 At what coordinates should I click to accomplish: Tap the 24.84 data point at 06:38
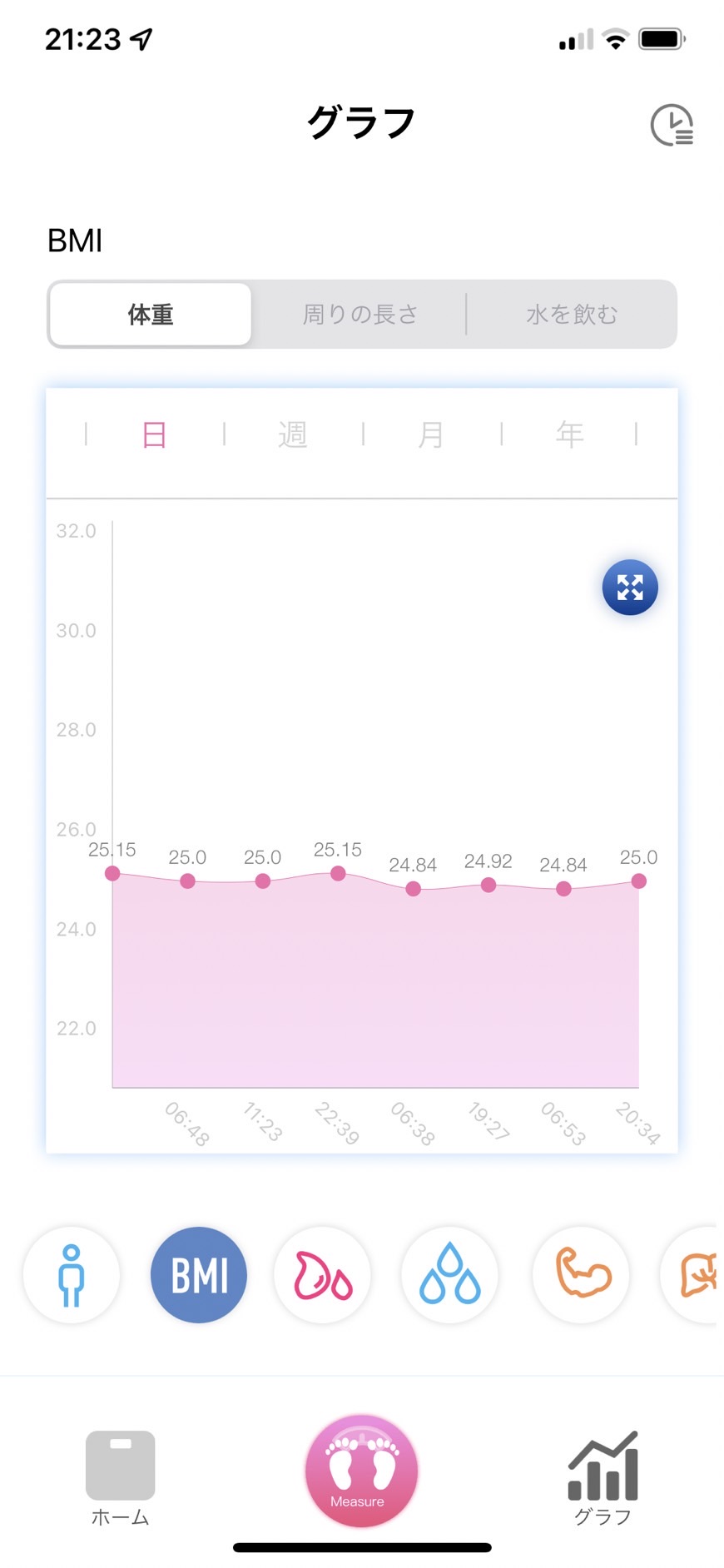coord(414,889)
